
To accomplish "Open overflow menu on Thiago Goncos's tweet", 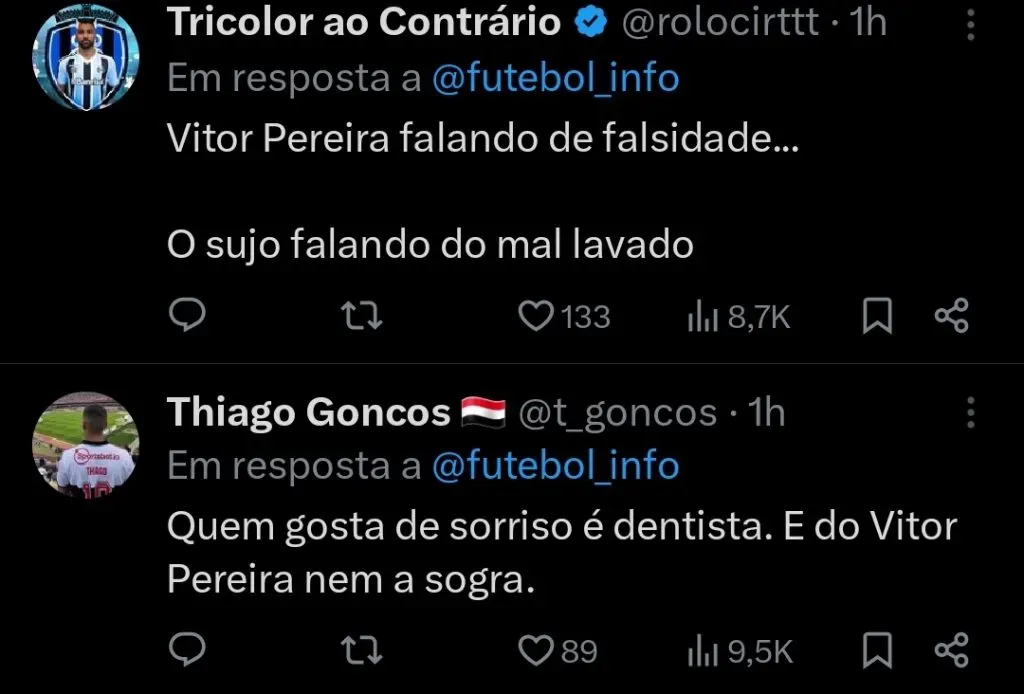I will (970, 412).
